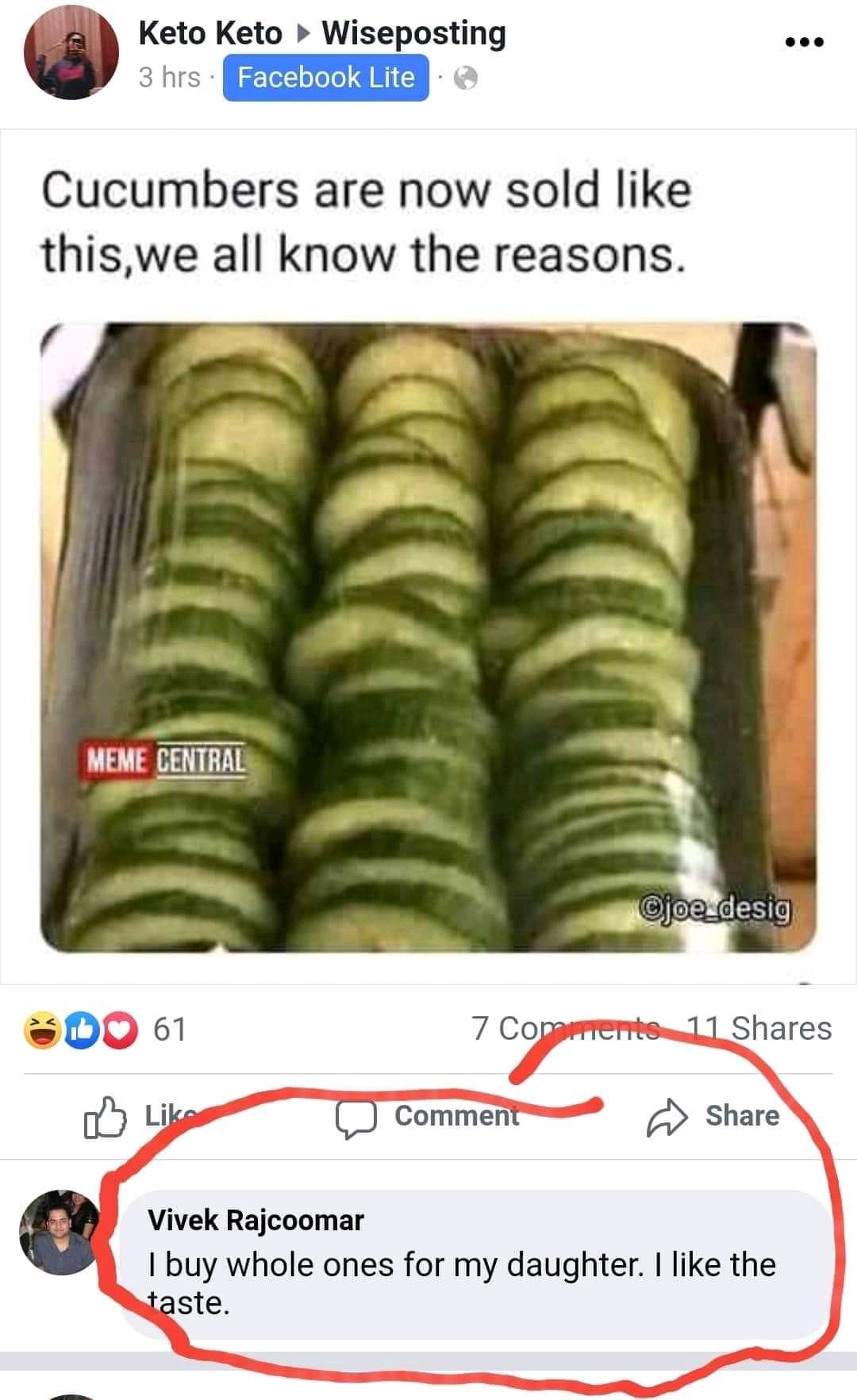Expand the 7 Comments list
Viewport: 857px width, 1400px height.
click(x=563, y=1028)
